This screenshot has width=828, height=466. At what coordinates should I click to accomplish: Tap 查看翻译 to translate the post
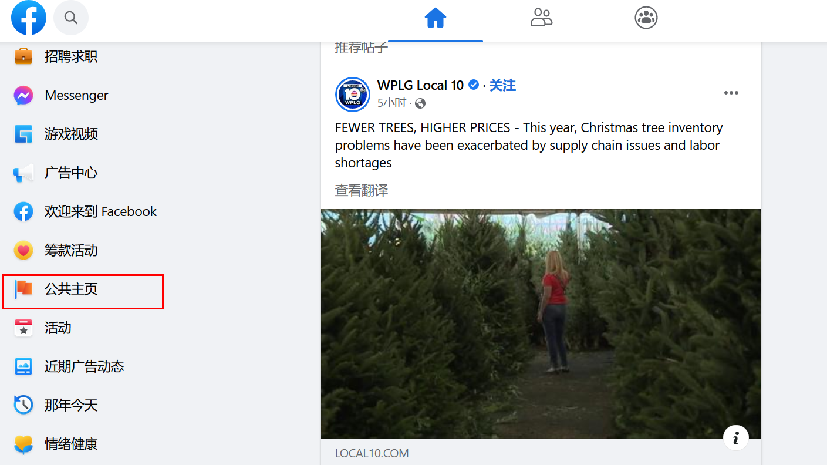tap(361, 190)
